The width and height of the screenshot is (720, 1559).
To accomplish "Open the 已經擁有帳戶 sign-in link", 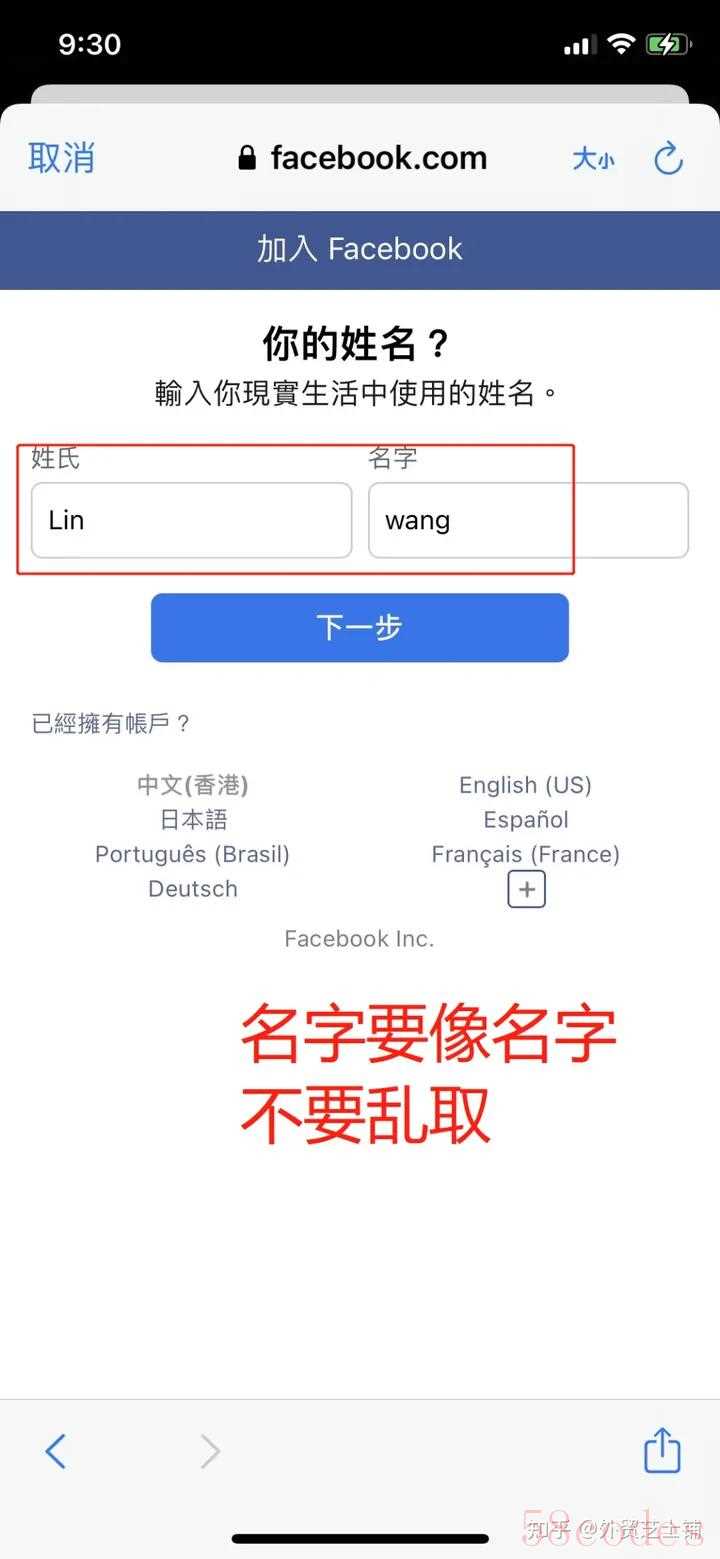I will [111, 723].
